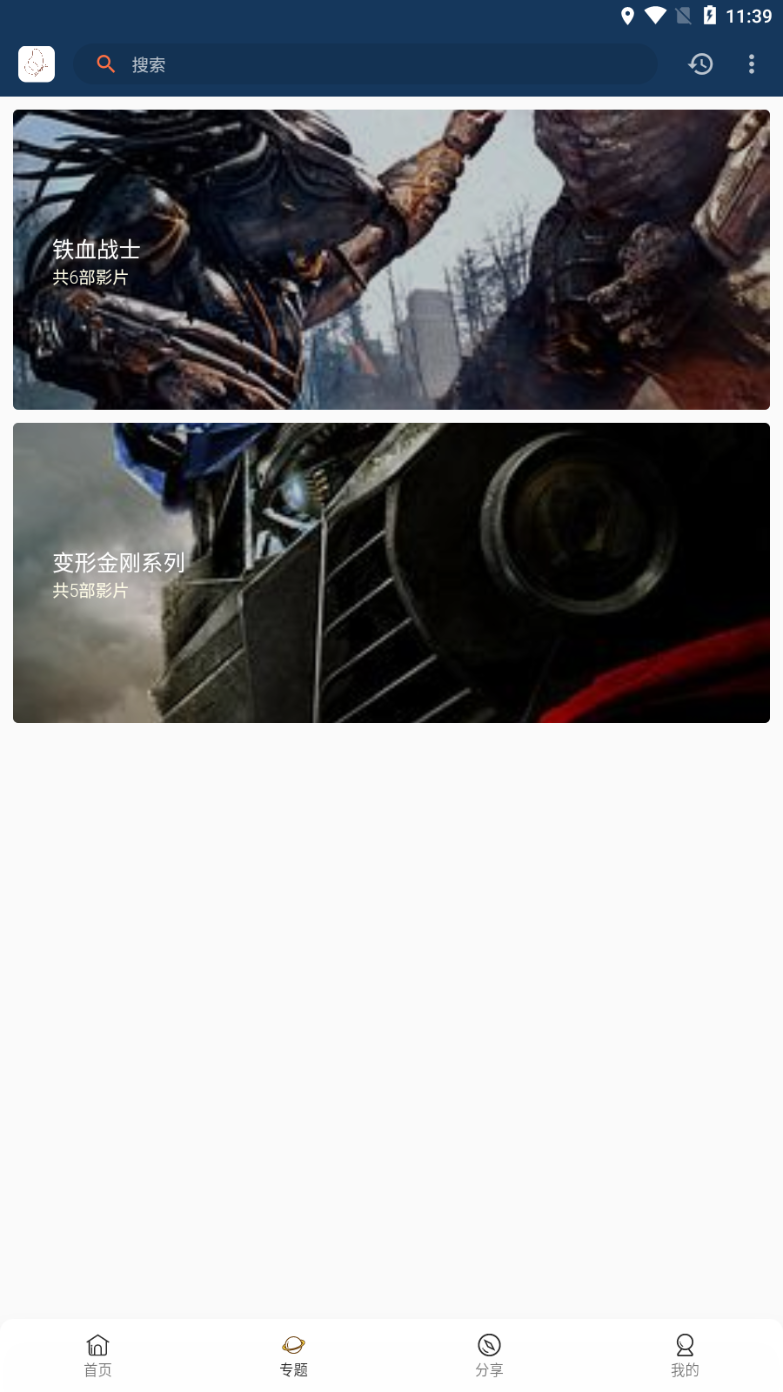
Task: Go to the 分享 tab
Action: [489, 1355]
